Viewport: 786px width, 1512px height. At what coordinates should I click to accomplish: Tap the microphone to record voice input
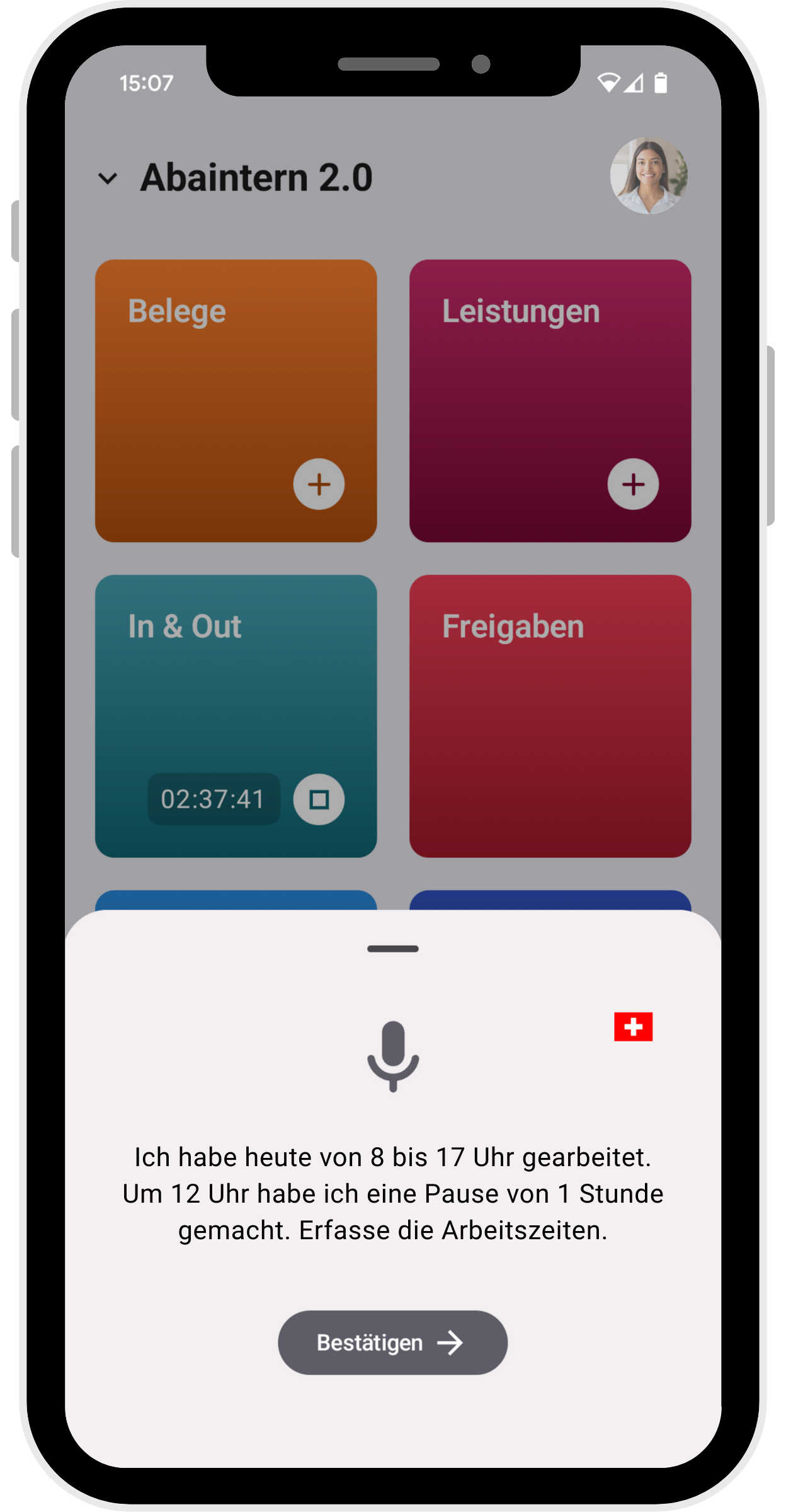pos(393,1056)
